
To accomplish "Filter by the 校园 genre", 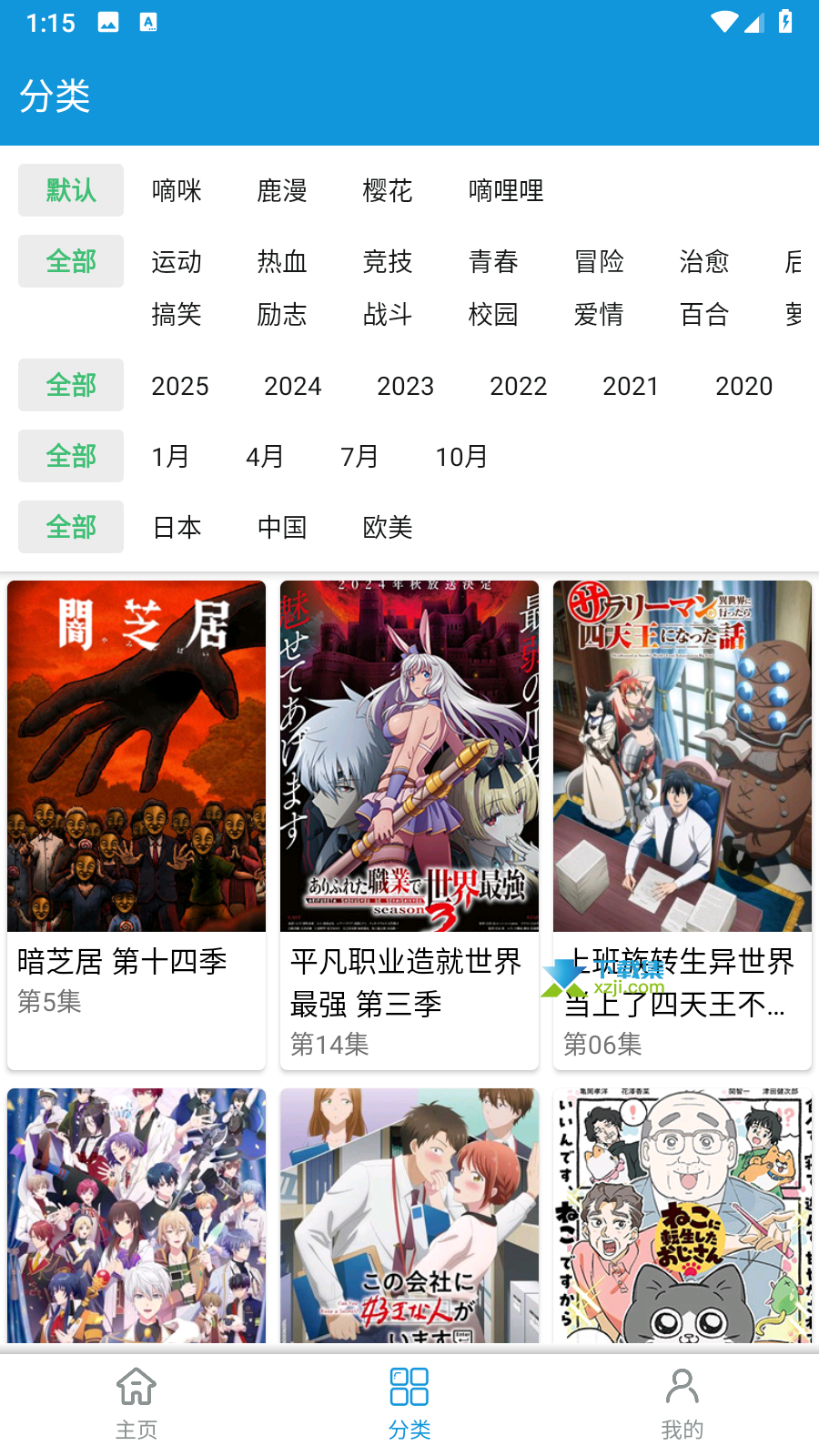I will [x=493, y=314].
